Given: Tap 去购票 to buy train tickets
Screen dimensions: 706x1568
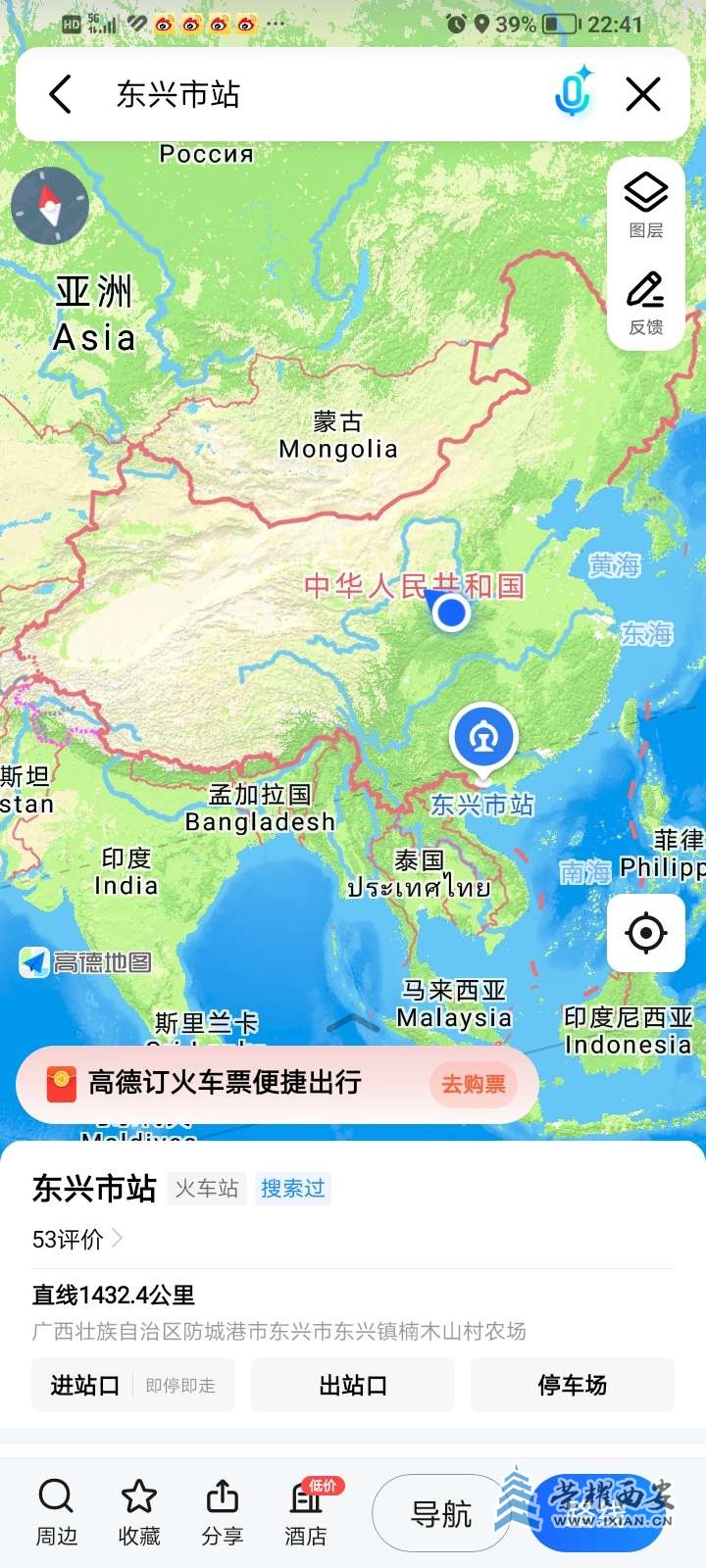Looking at the screenshot, I should pos(473,1084).
